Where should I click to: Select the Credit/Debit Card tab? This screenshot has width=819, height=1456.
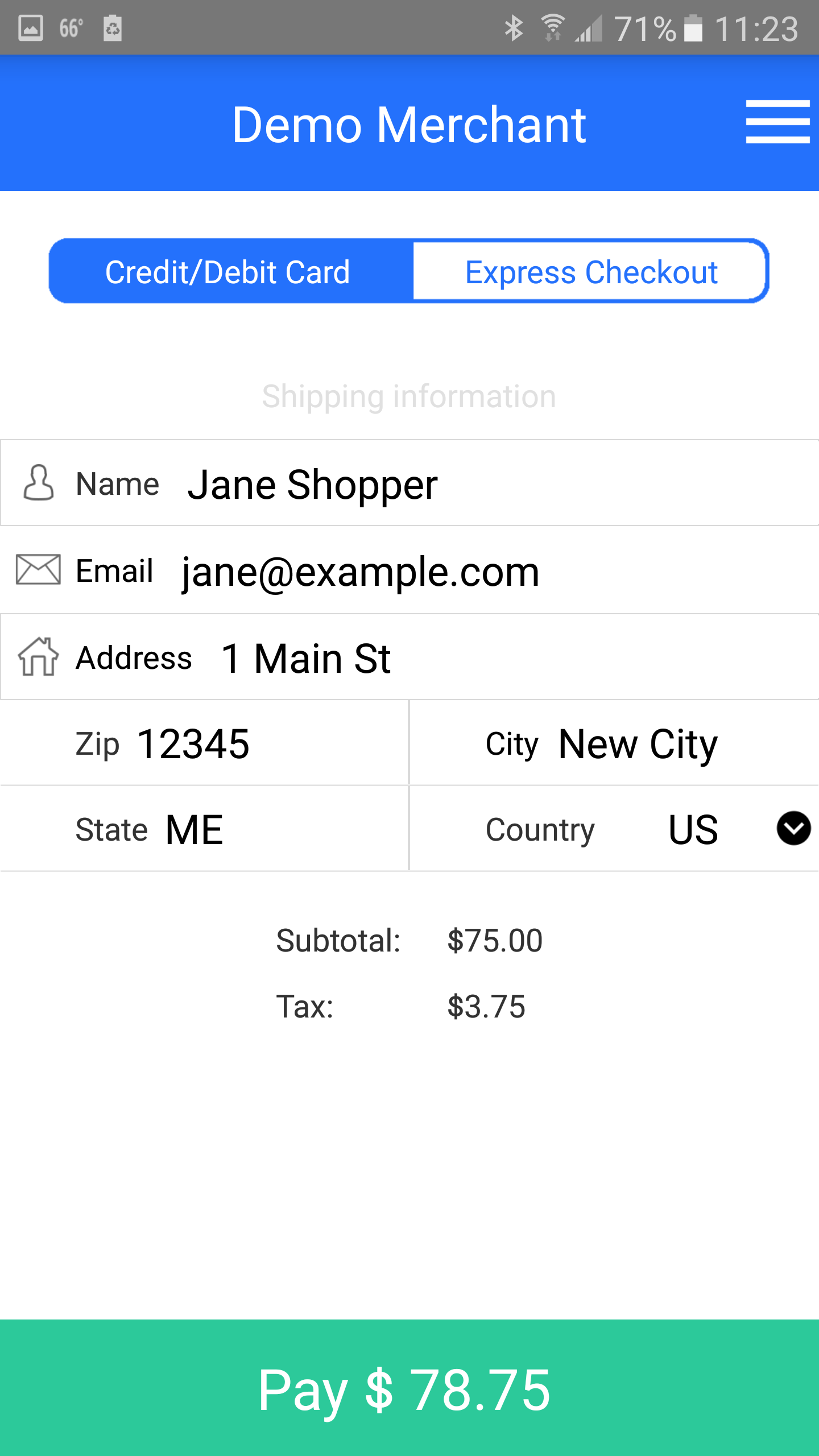[231, 271]
